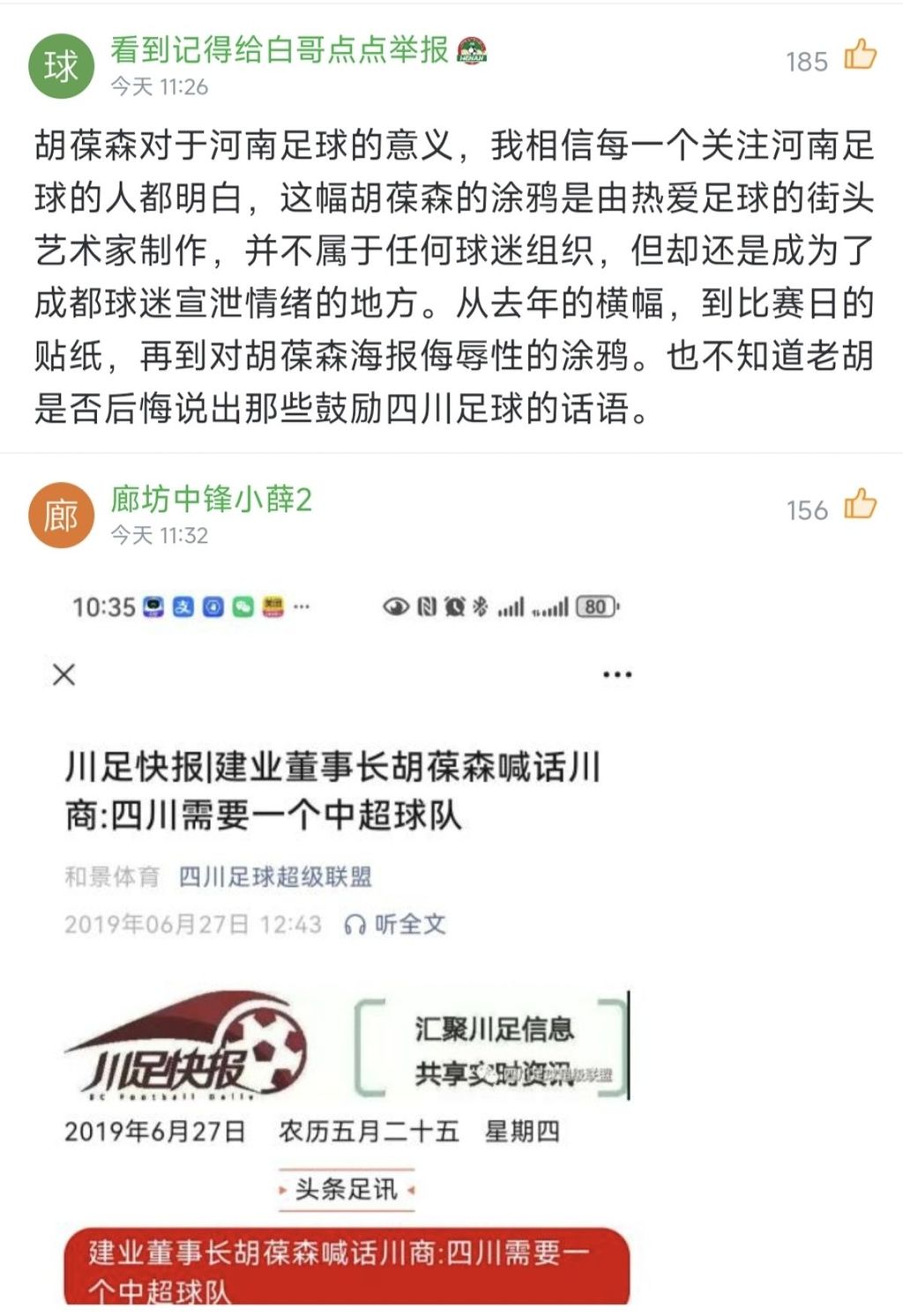Like the comment by 看到记得给白哥点点举报
This screenshot has height=1316, width=903.
click(860, 56)
